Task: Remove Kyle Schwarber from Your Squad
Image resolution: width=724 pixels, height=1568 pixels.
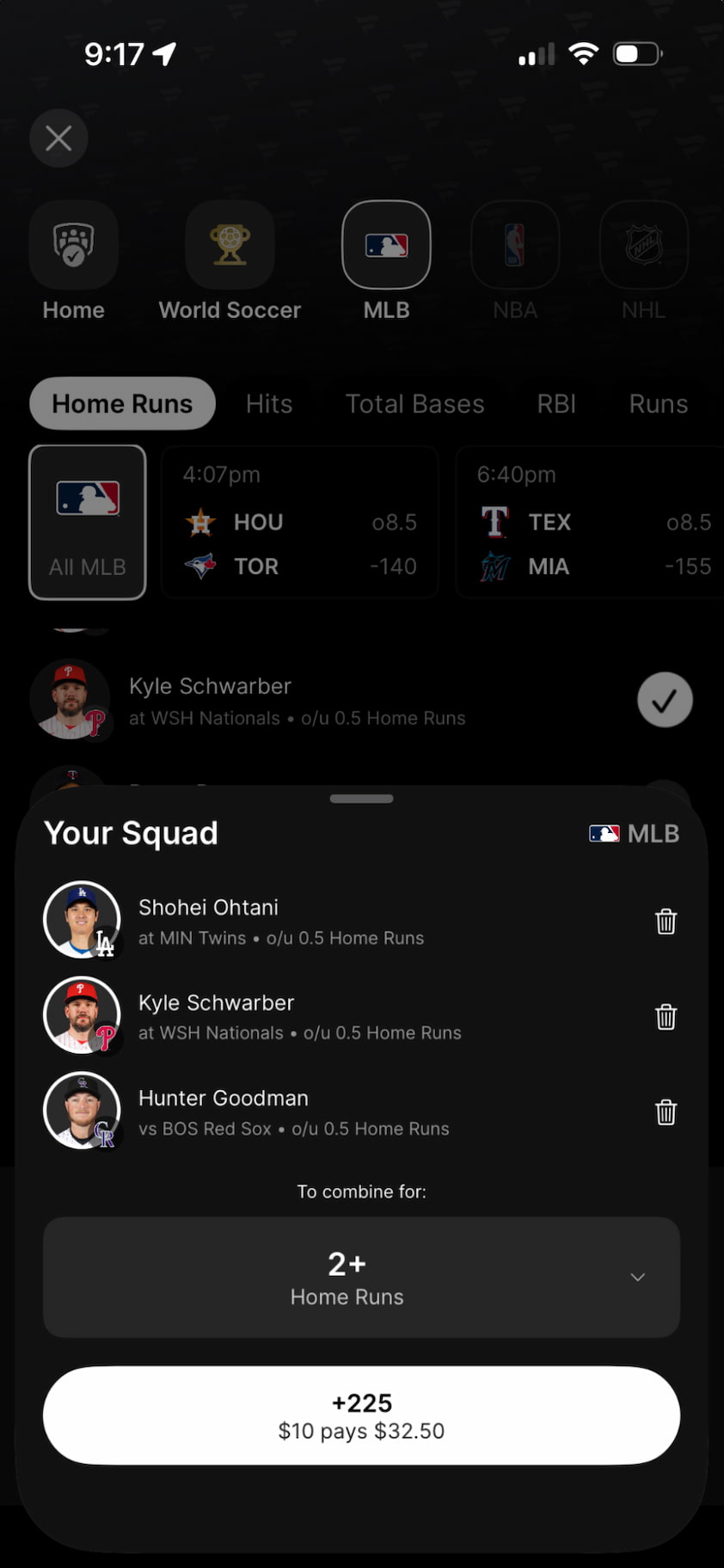Action: pyautogui.click(x=666, y=1017)
